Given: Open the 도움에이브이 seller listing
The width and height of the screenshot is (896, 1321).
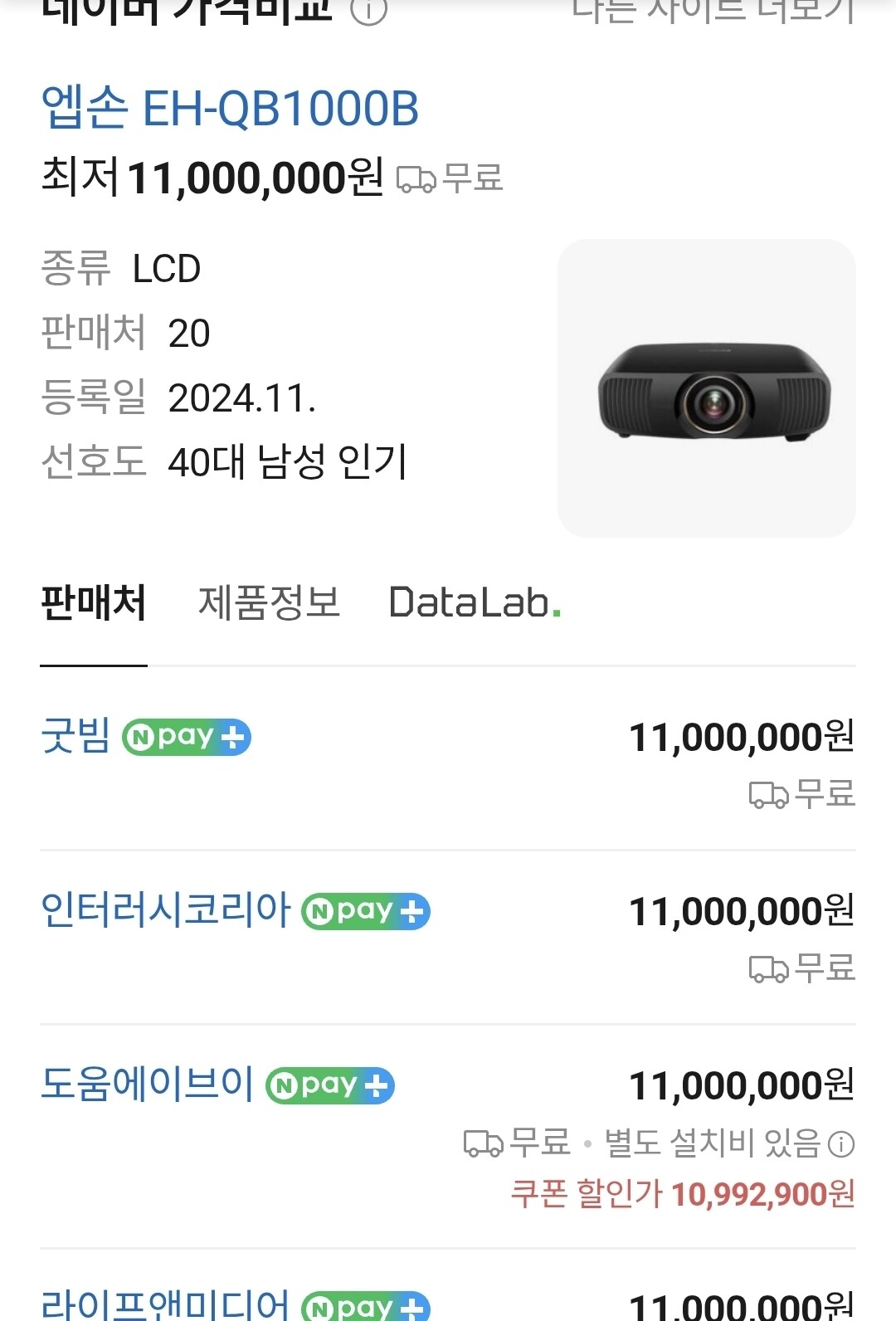Looking at the screenshot, I should point(148,1084).
